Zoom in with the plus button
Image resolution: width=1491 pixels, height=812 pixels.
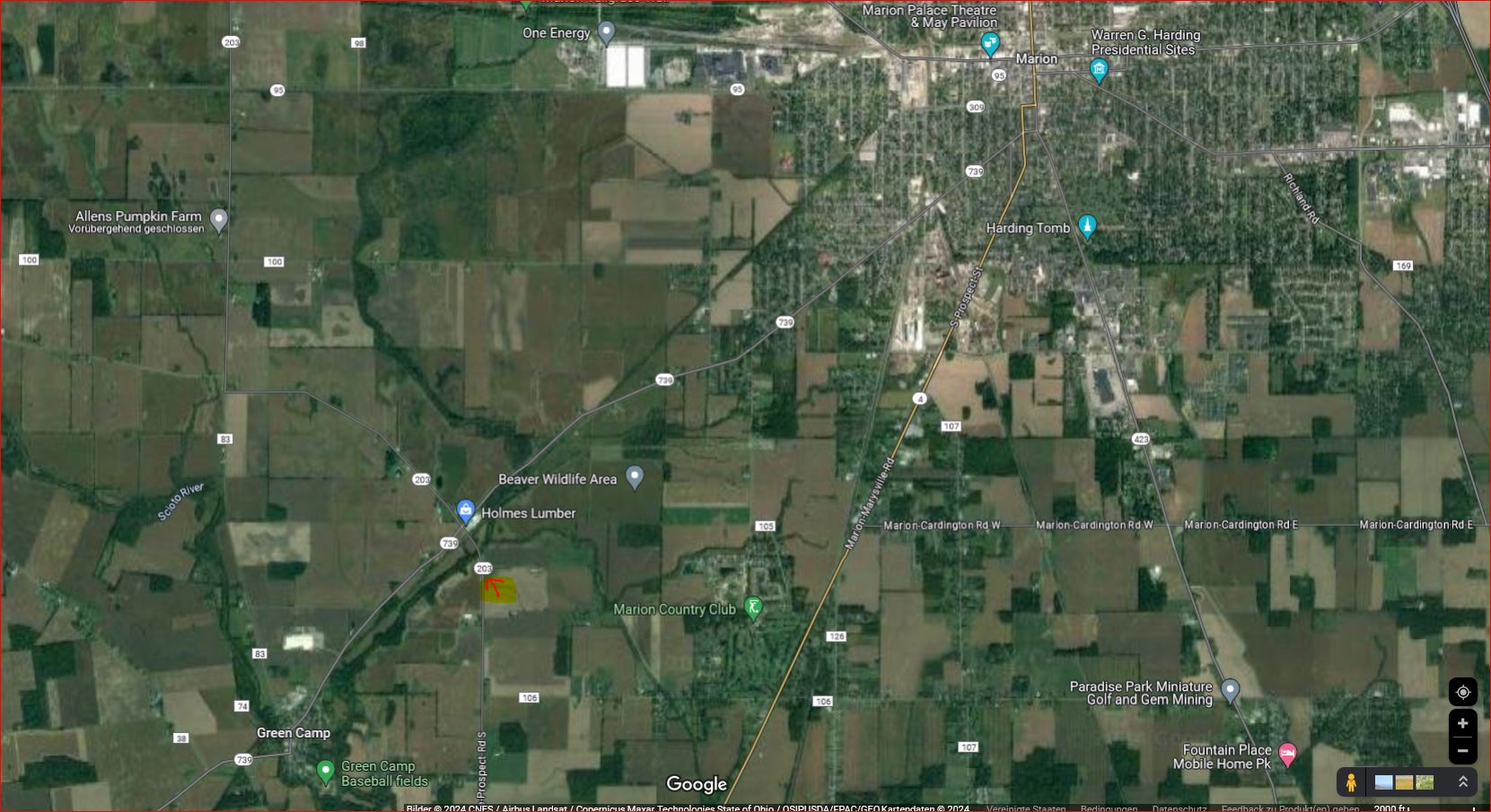(x=1462, y=723)
